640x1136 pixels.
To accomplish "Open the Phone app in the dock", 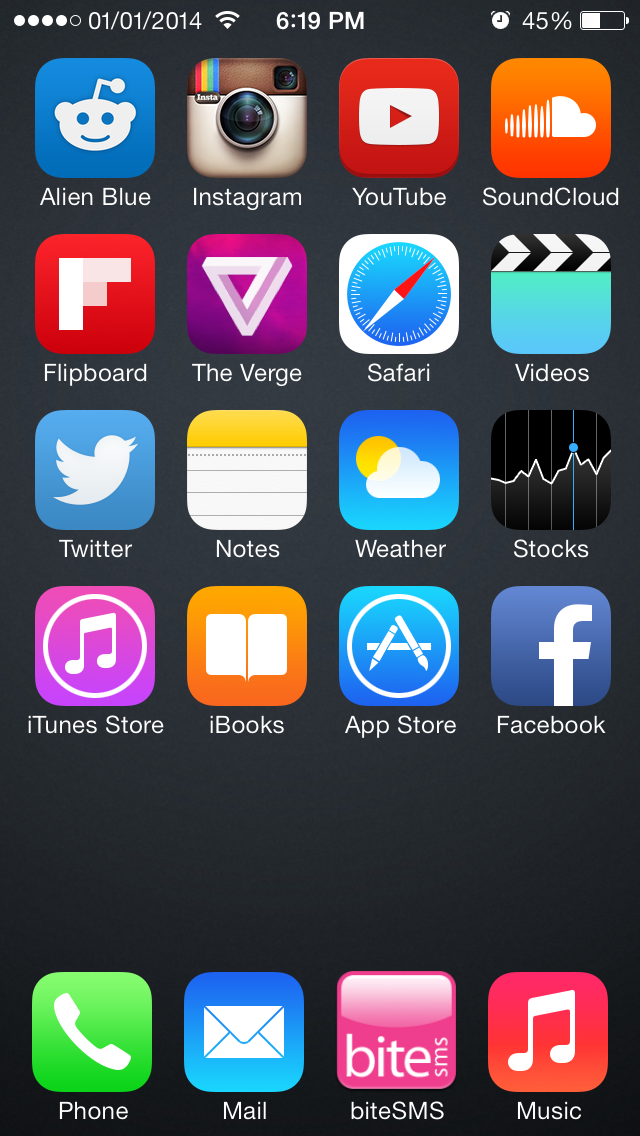I will coord(92,1032).
